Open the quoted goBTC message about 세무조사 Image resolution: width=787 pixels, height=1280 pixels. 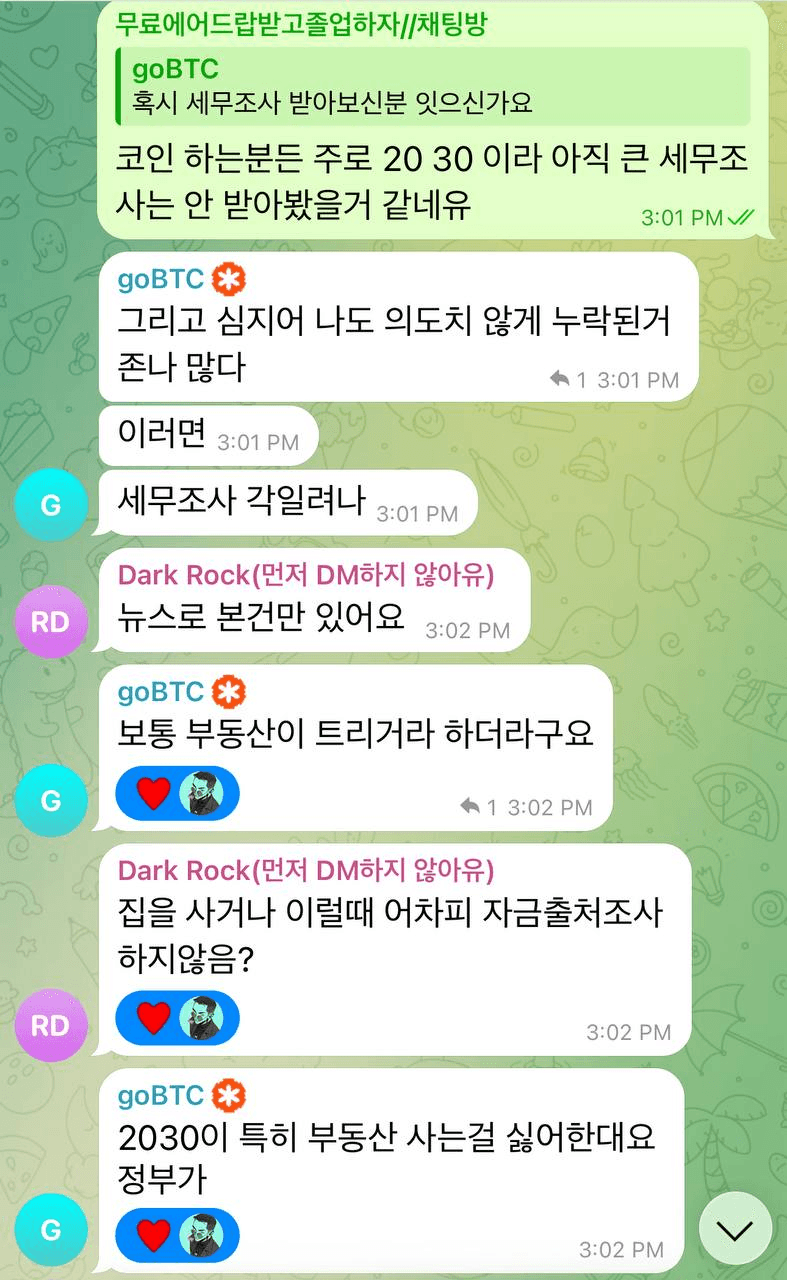(432, 86)
